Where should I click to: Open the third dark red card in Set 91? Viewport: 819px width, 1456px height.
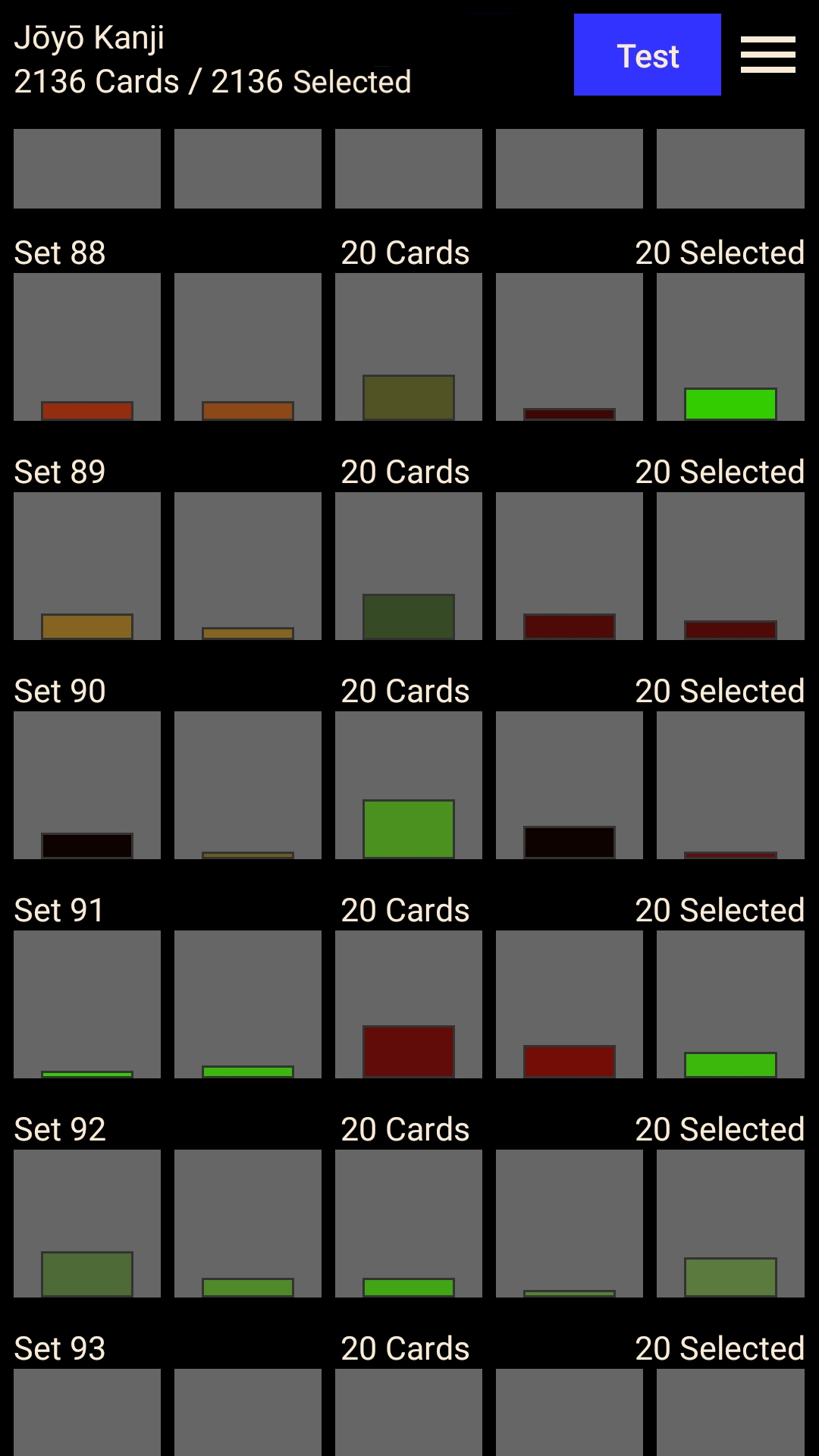[409, 1004]
